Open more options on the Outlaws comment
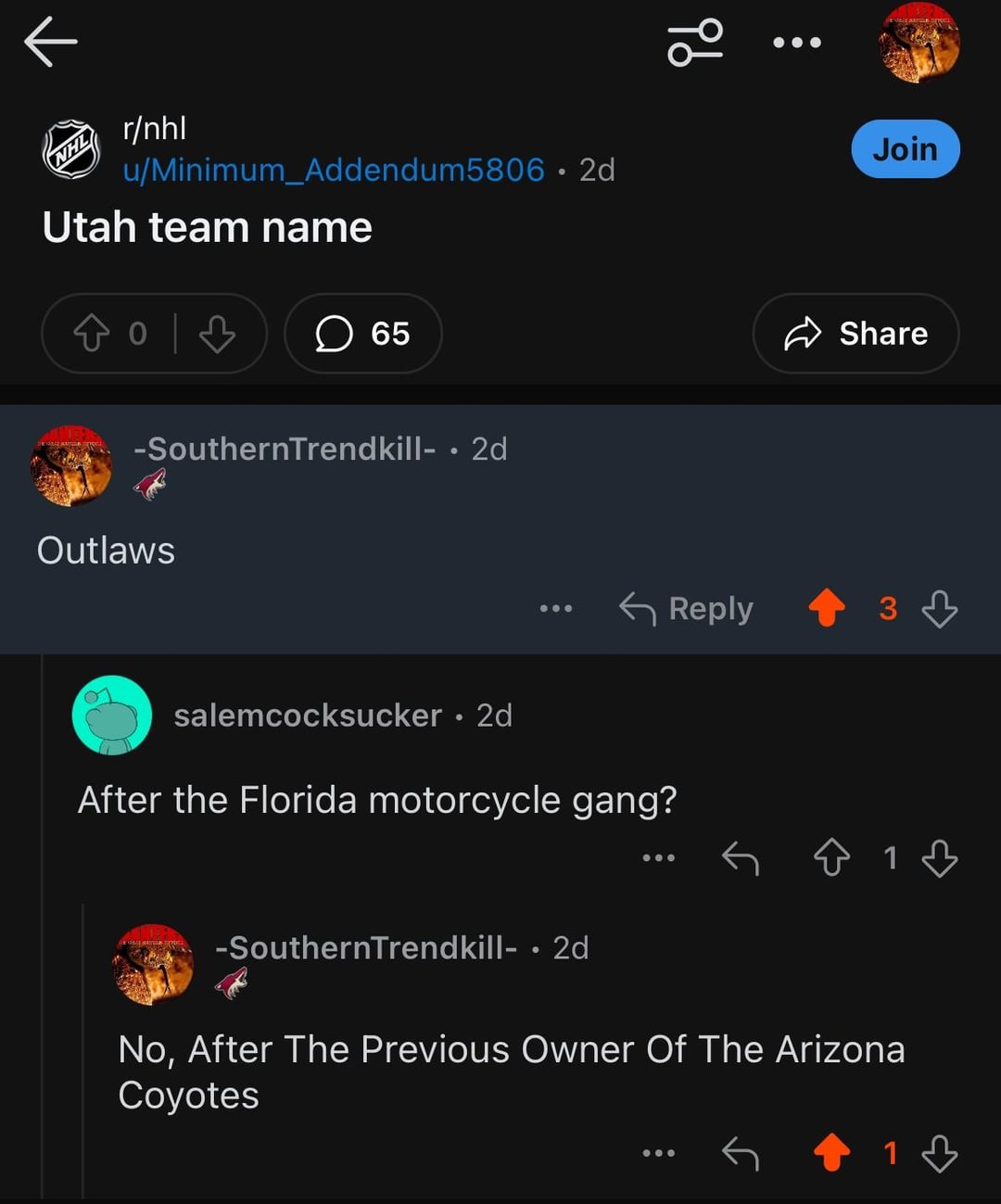This screenshot has width=1001, height=1204. 556,609
